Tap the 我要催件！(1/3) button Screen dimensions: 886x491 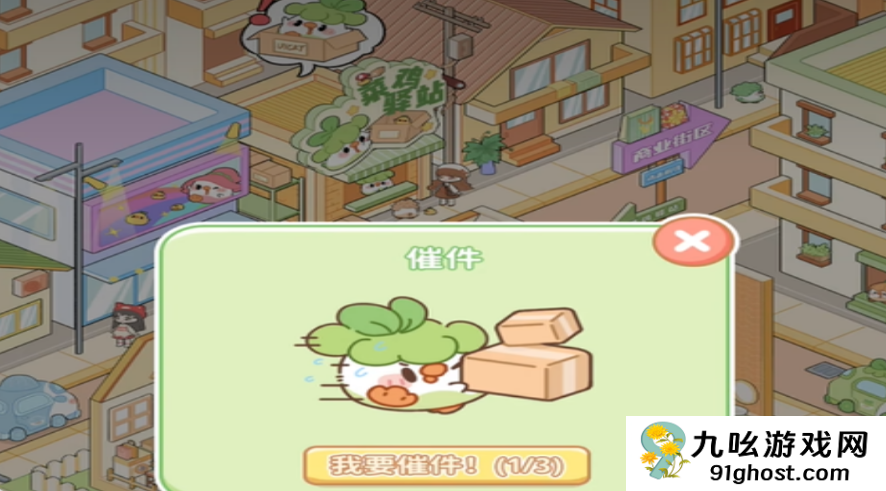pos(446,466)
